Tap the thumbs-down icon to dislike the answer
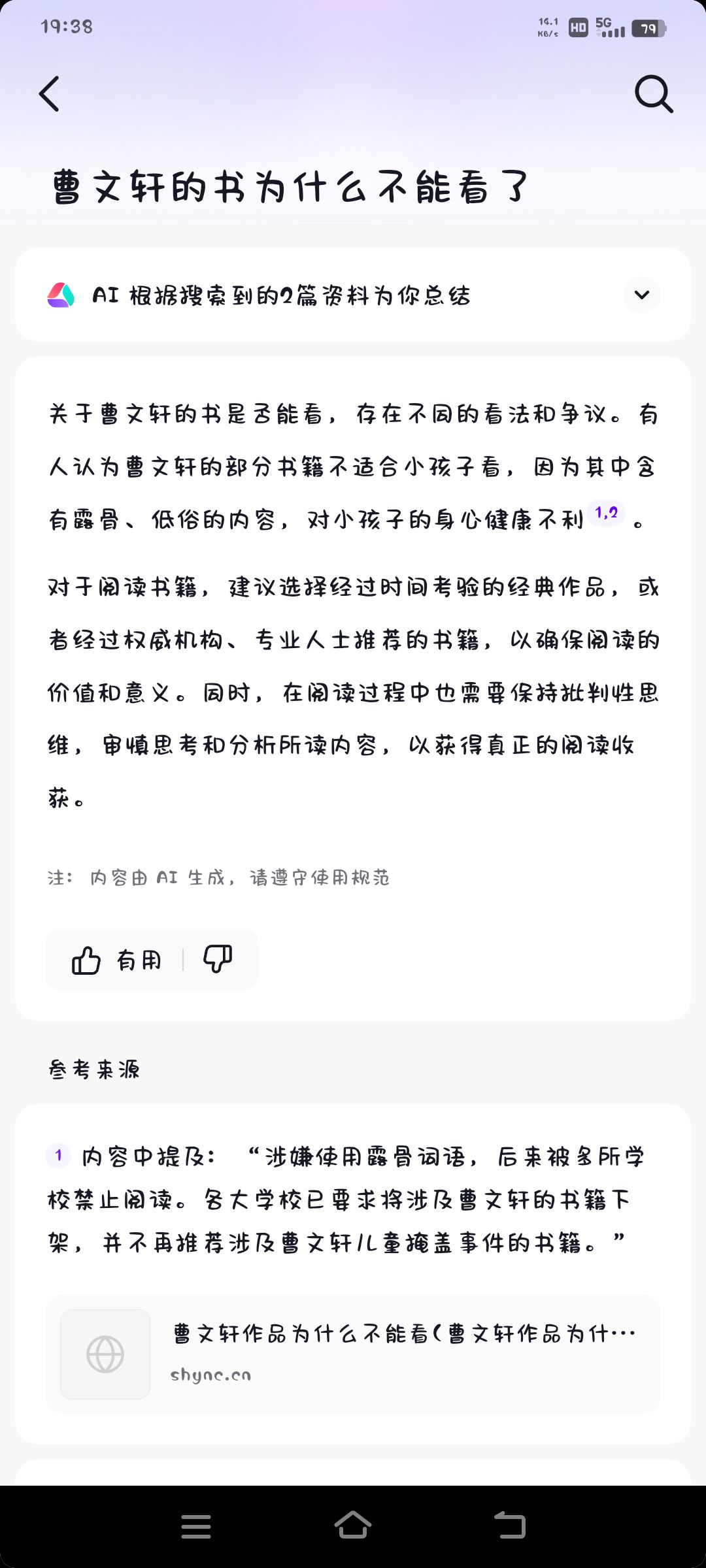Screen dimensions: 706x1568 click(218, 960)
